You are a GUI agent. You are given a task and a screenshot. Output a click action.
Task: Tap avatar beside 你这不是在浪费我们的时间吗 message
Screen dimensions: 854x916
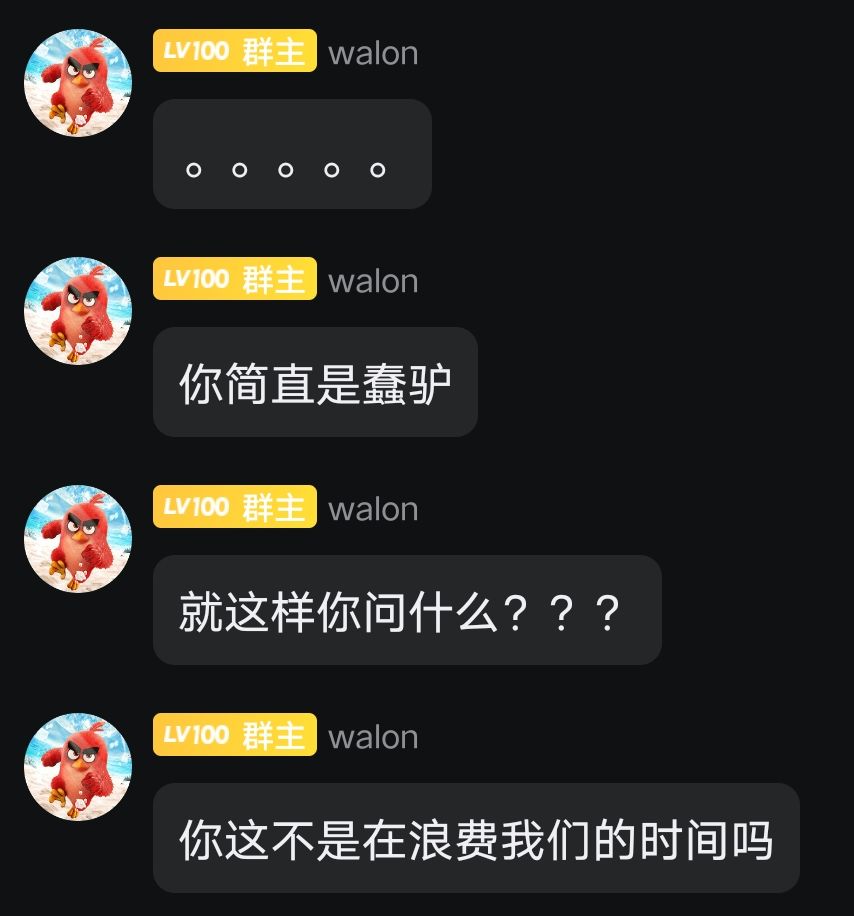pyautogui.click(x=78, y=767)
